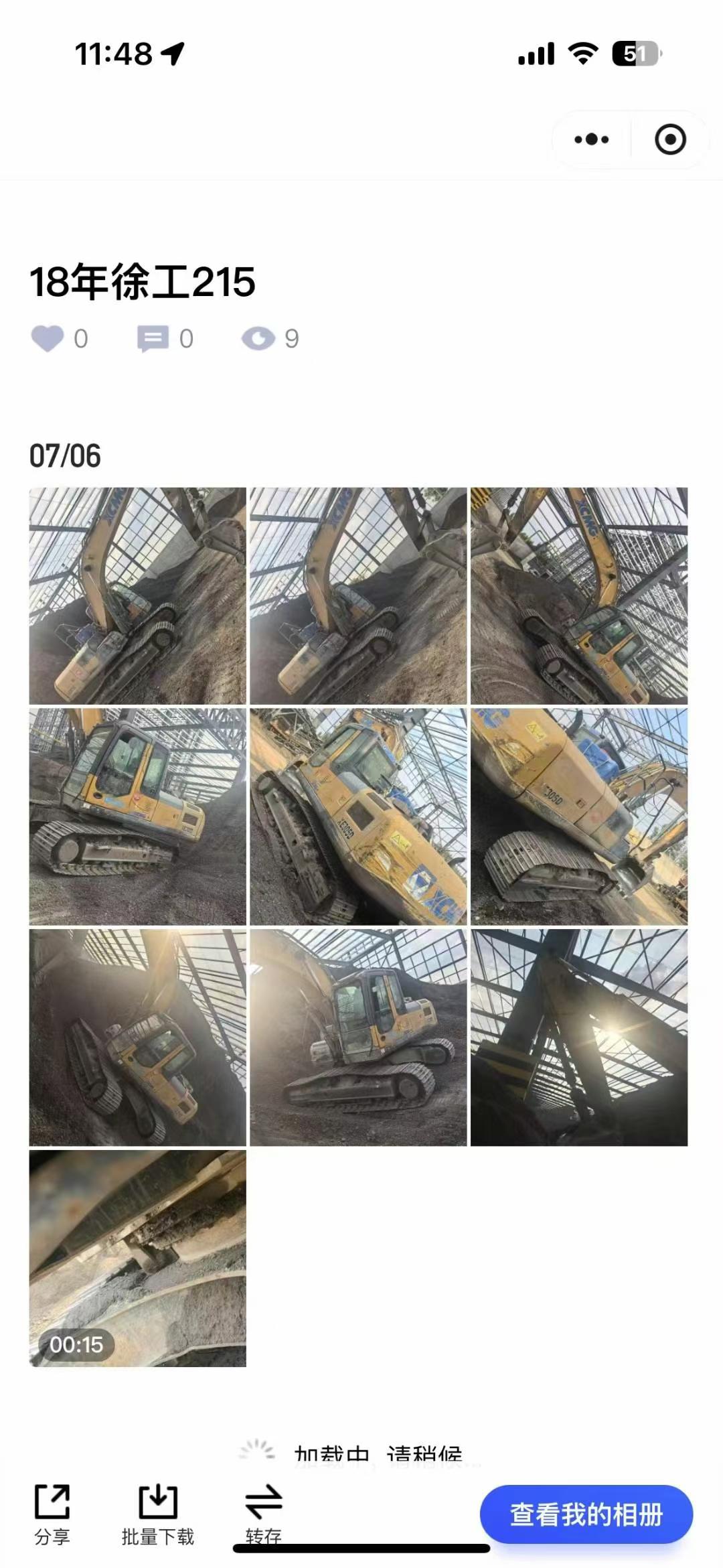Tap the 查看我的相册 button

click(x=586, y=1514)
